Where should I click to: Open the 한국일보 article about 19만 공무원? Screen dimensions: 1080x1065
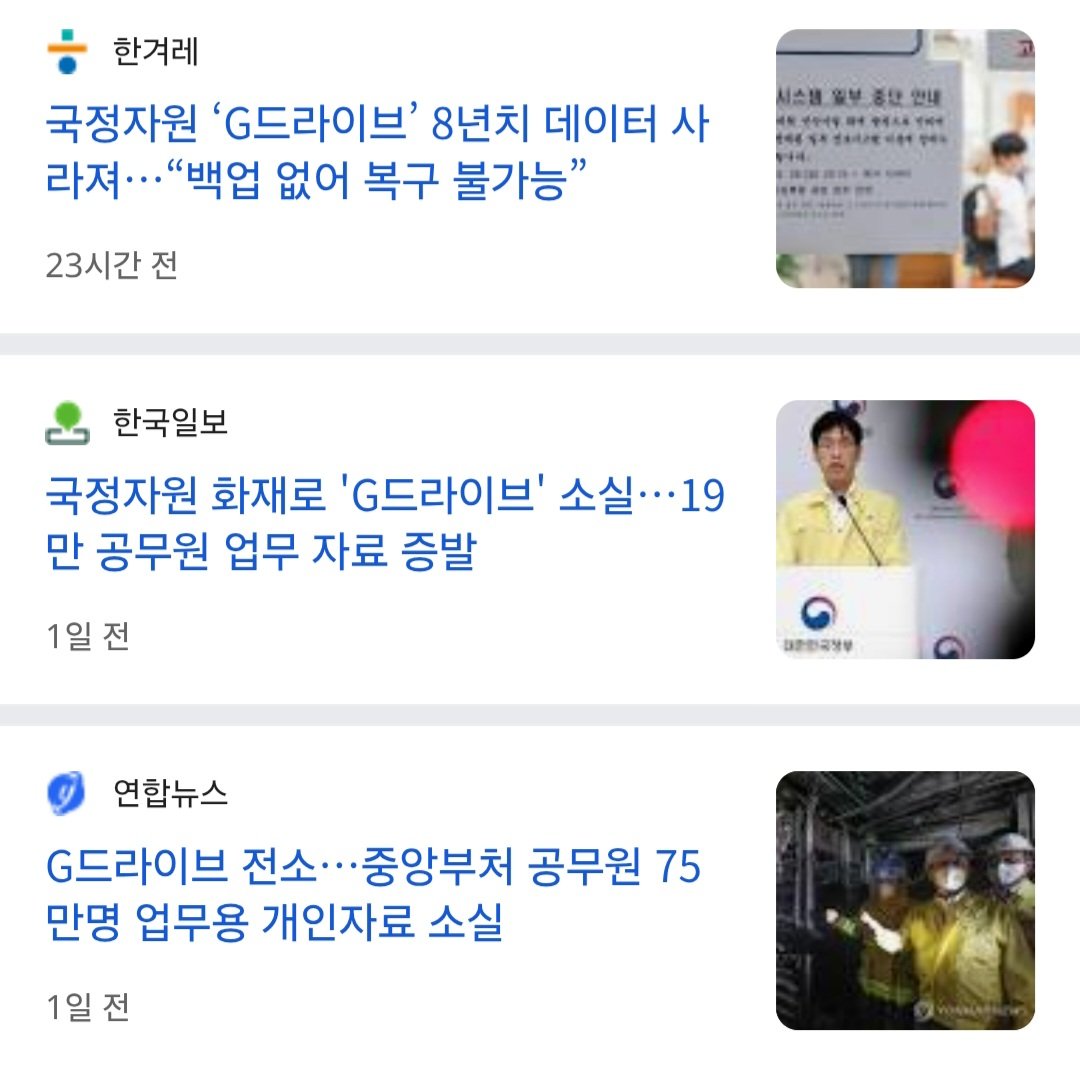pos(385,524)
